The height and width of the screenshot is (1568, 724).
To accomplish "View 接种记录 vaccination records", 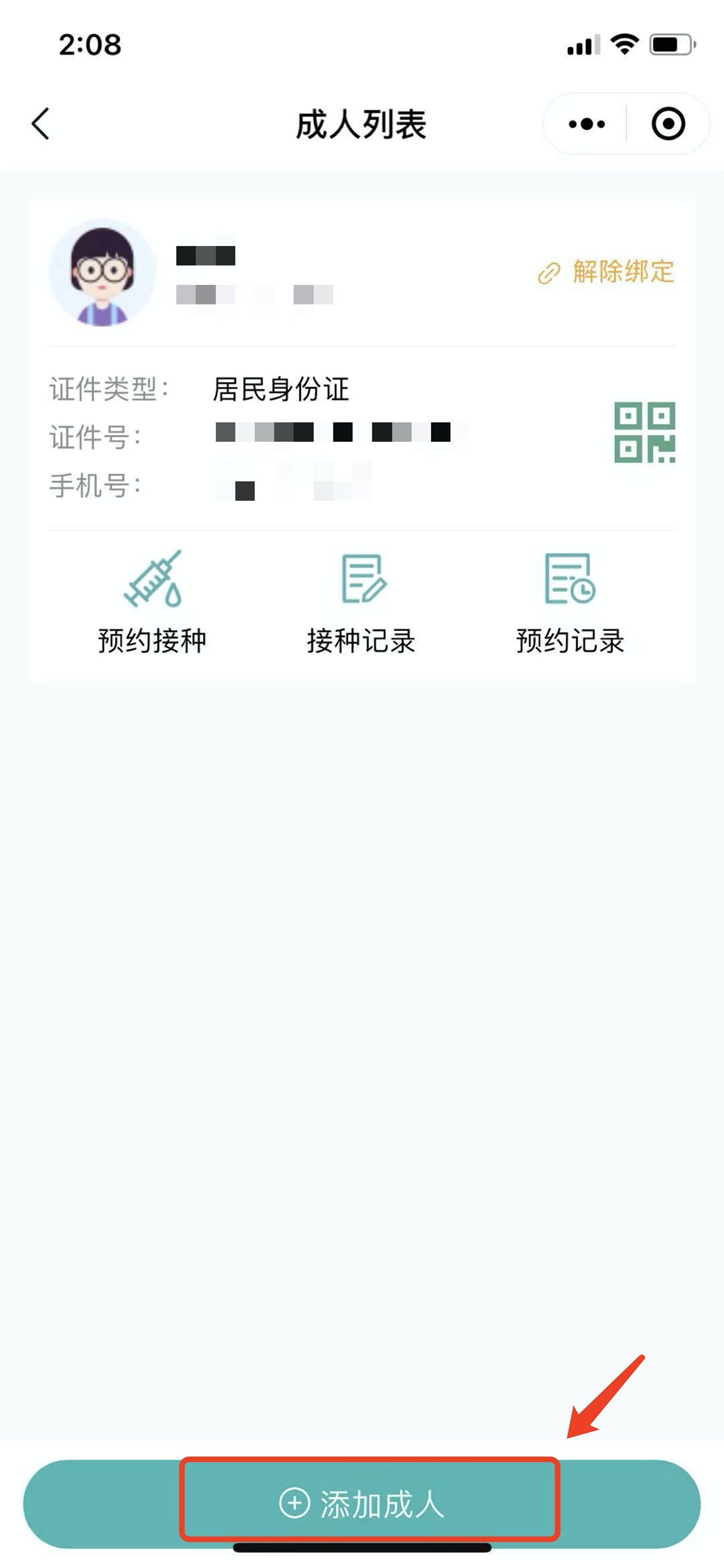I will click(361, 602).
